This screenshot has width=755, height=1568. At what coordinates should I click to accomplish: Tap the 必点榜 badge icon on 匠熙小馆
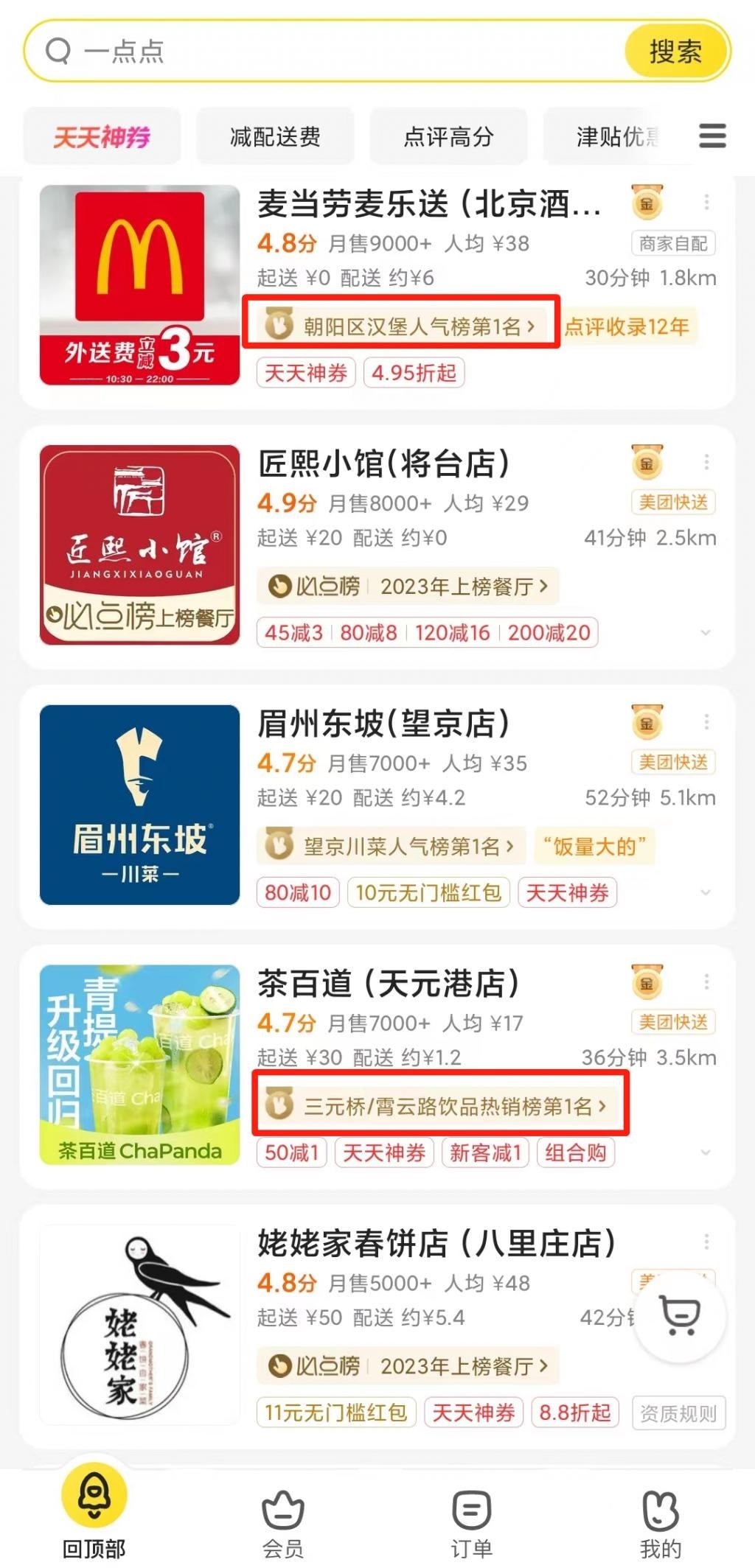(x=280, y=585)
